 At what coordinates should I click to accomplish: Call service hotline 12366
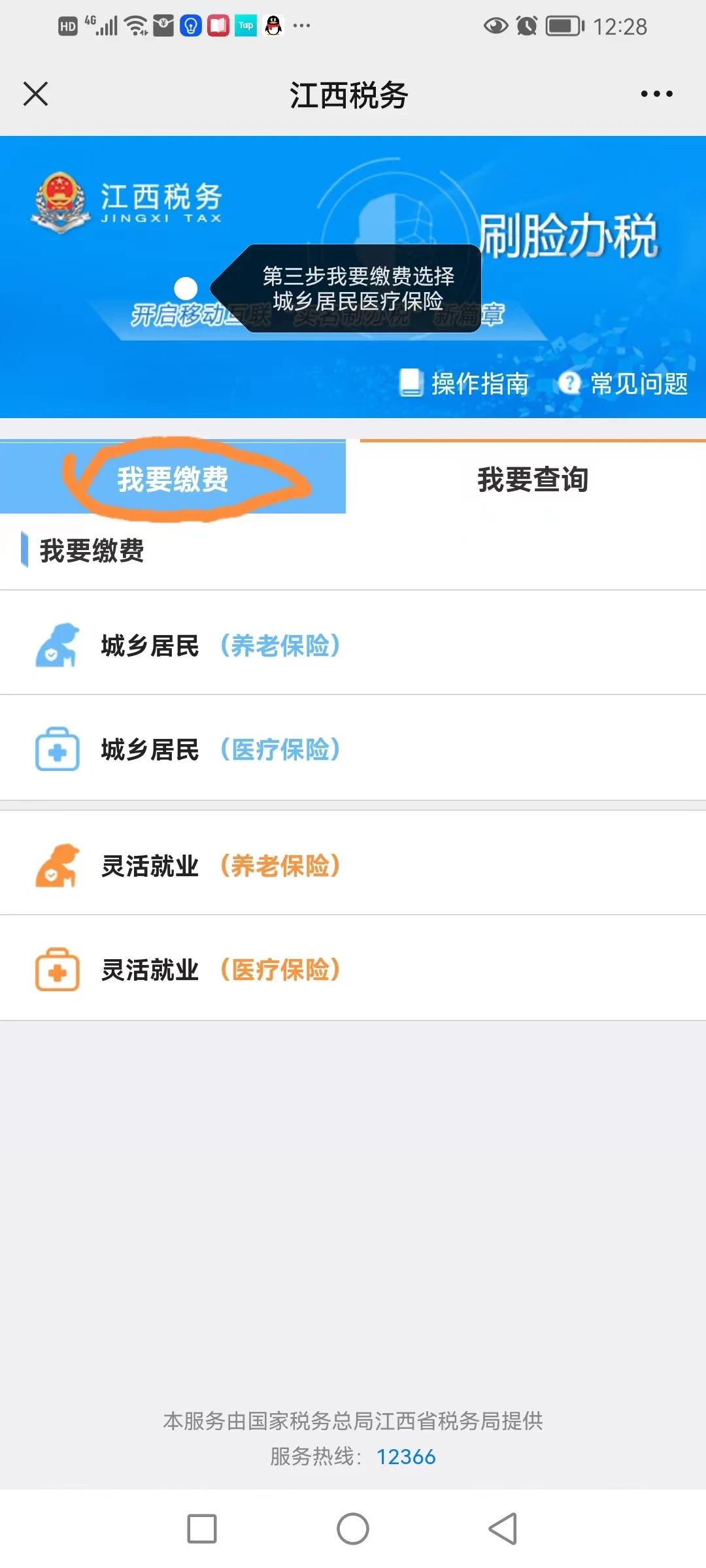(x=406, y=1456)
